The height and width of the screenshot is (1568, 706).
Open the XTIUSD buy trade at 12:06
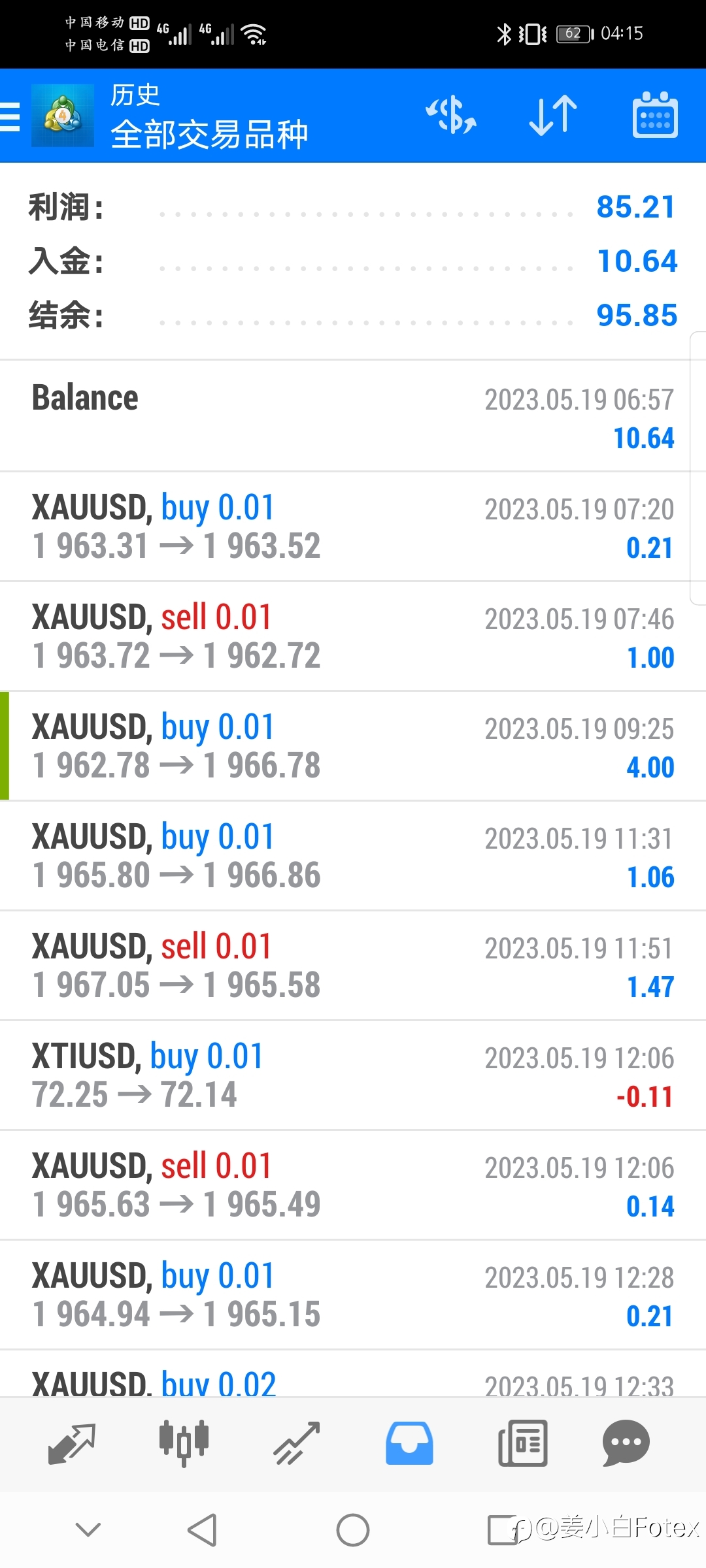pyautogui.click(x=353, y=1075)
